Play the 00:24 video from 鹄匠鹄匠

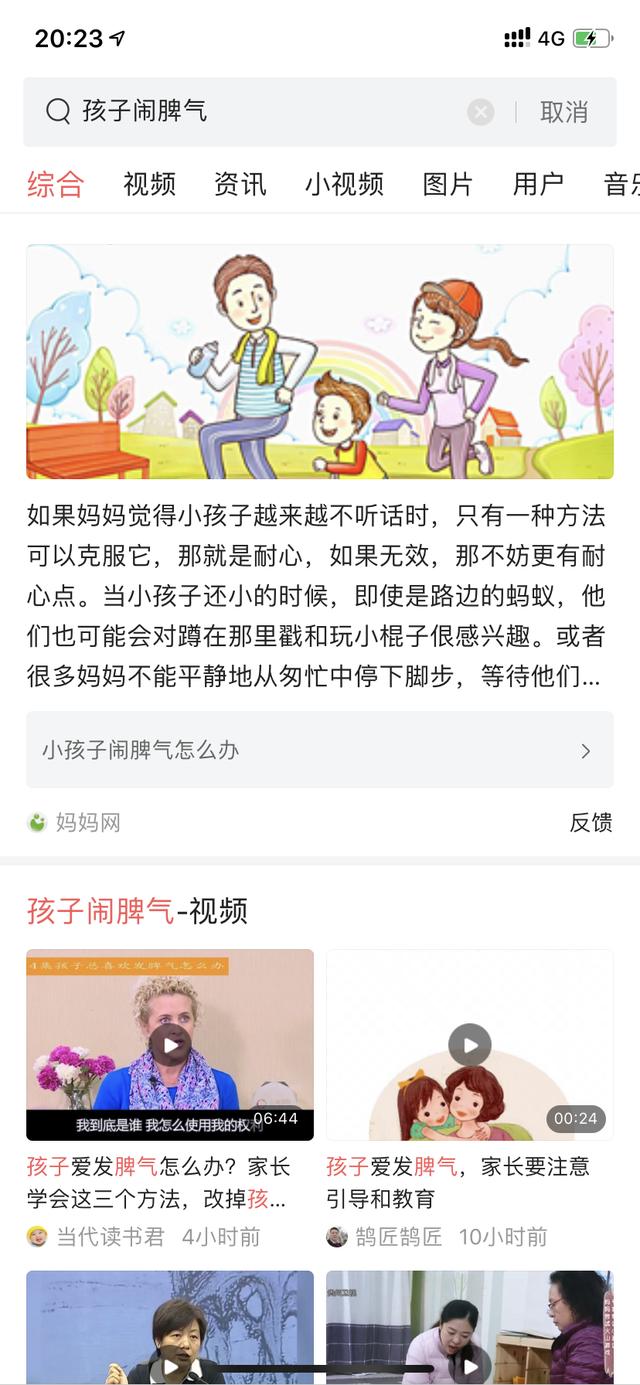pos(469,1045)
